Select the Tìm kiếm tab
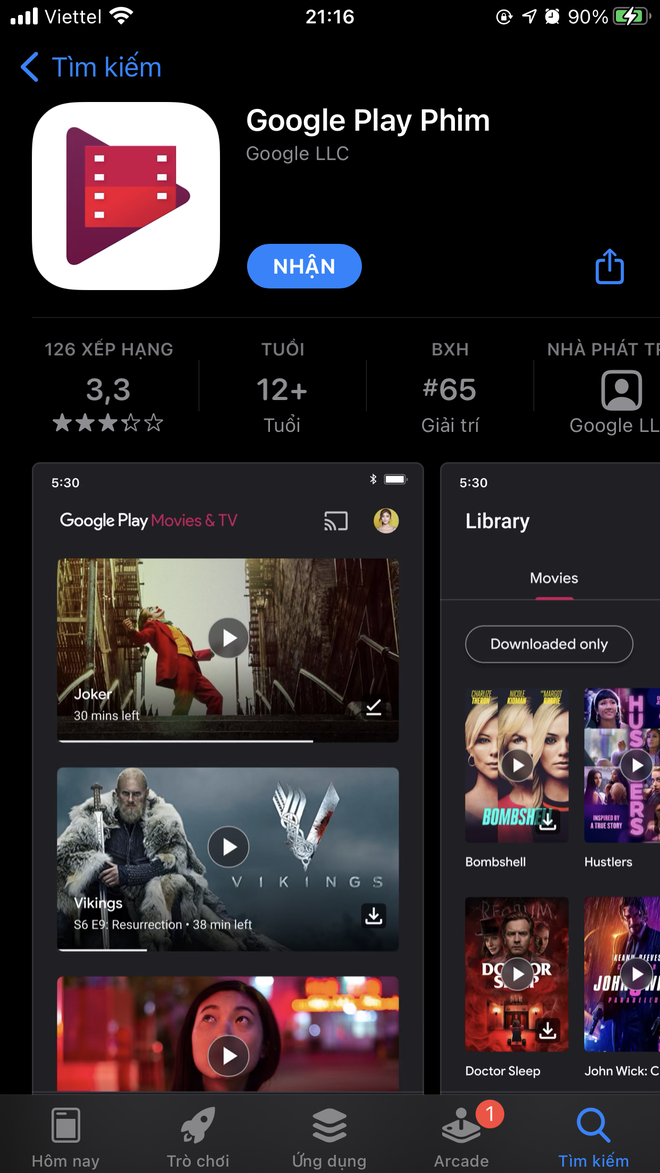 point(593,1136)
